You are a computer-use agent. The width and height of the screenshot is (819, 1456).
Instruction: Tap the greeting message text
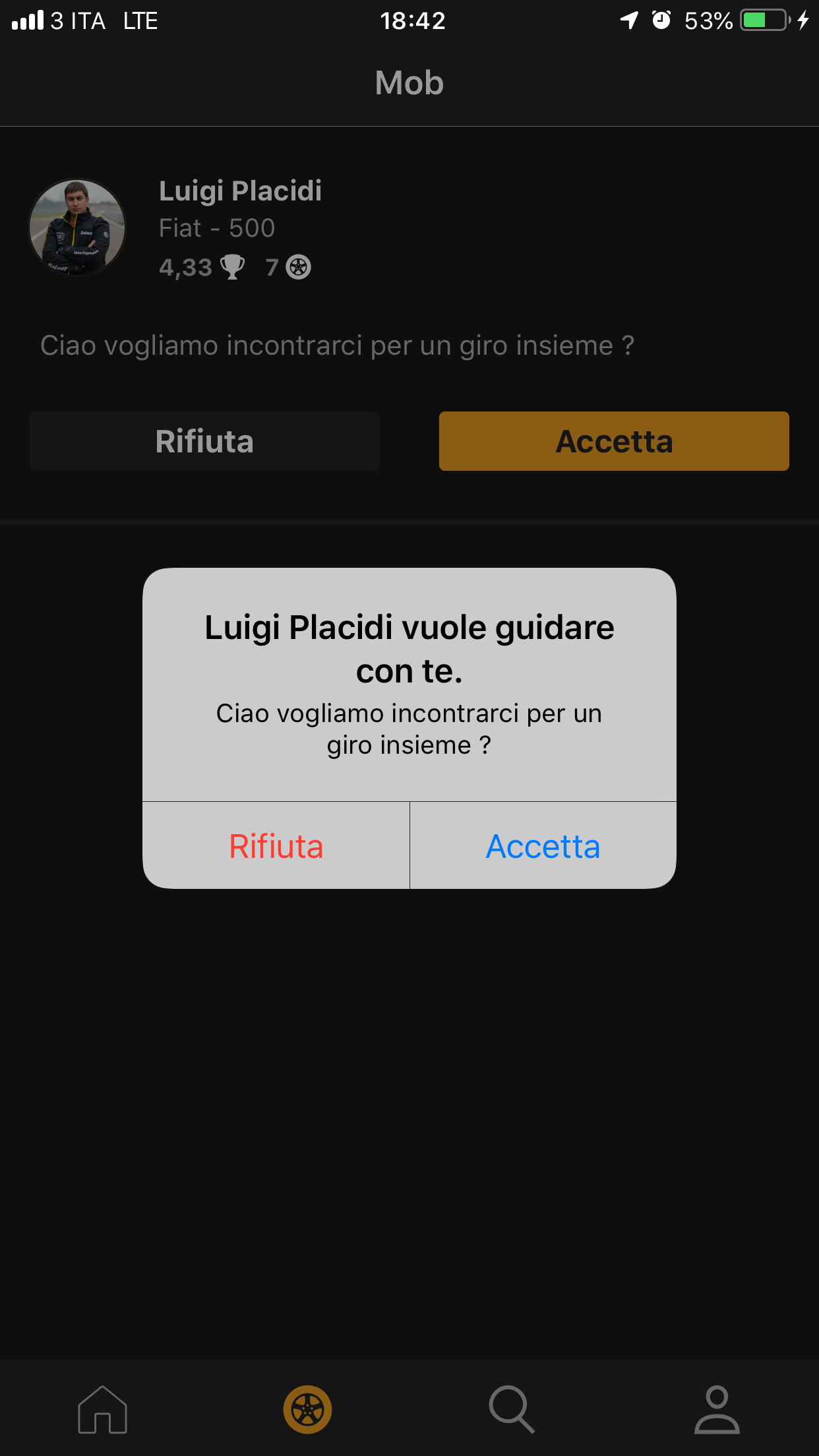[337, 344]
